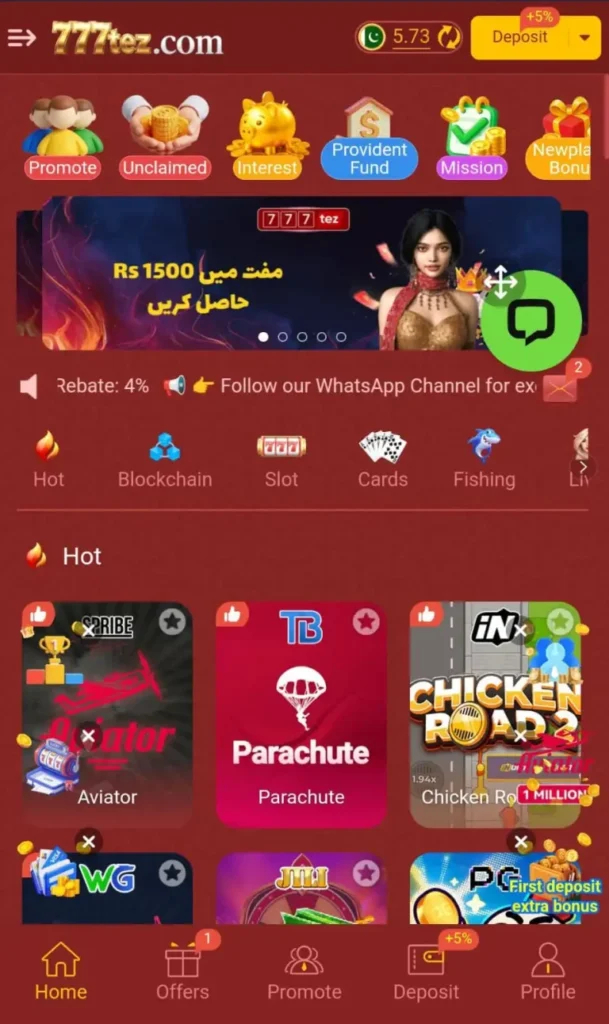The height and width of the screenshot is (1024, 609).
Task: Favorite the Parachute game with the star
Action: point(366,622)
